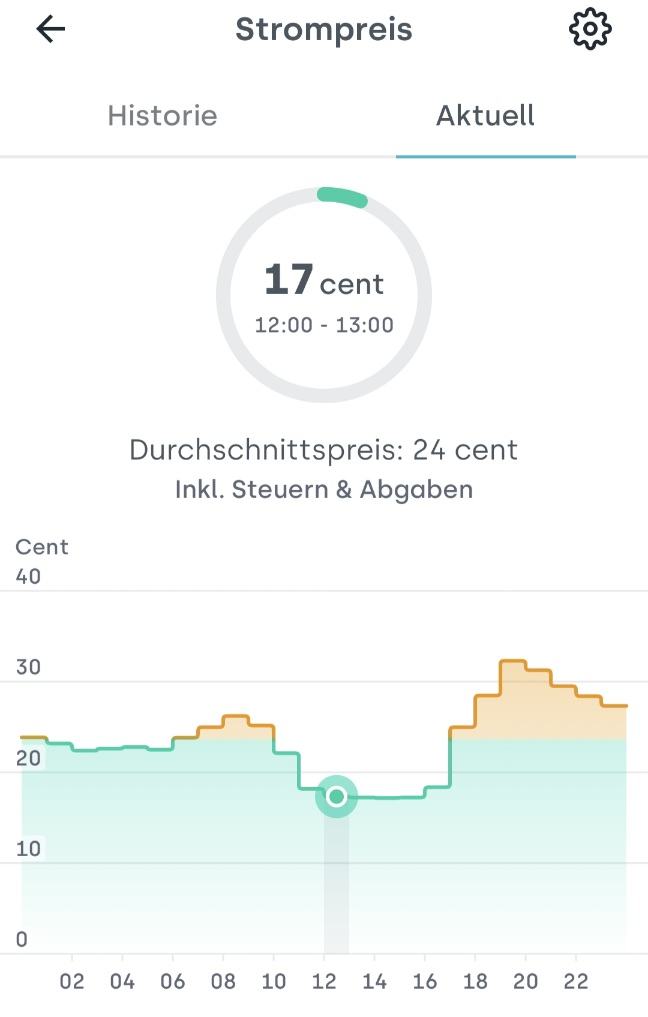Switch to the Historie tab
648x1017 pixels.
pyautogui.click(x=162, y=116)
